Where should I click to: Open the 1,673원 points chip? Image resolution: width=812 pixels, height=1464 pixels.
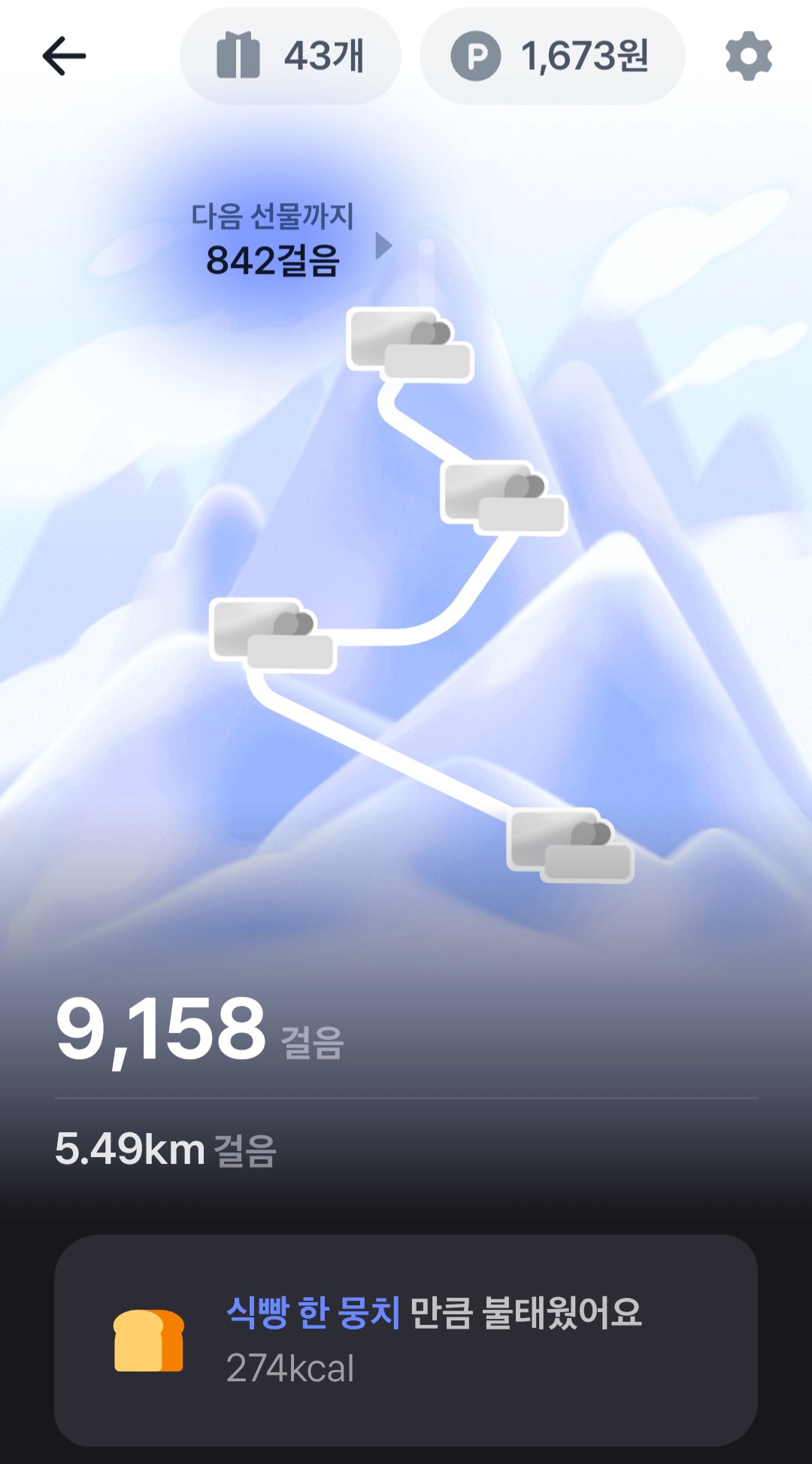tap(552, 56)
